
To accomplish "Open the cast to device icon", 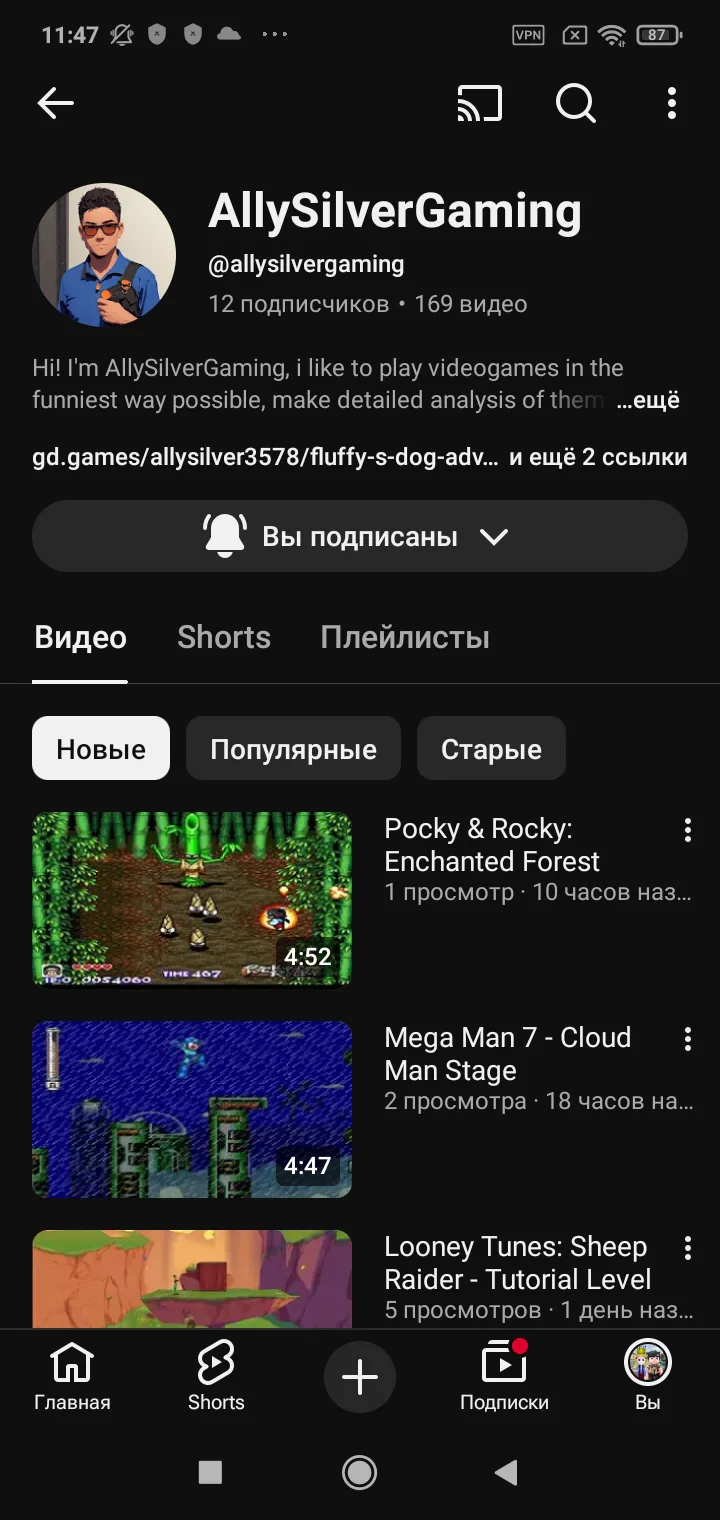I will tap(479, 103).
